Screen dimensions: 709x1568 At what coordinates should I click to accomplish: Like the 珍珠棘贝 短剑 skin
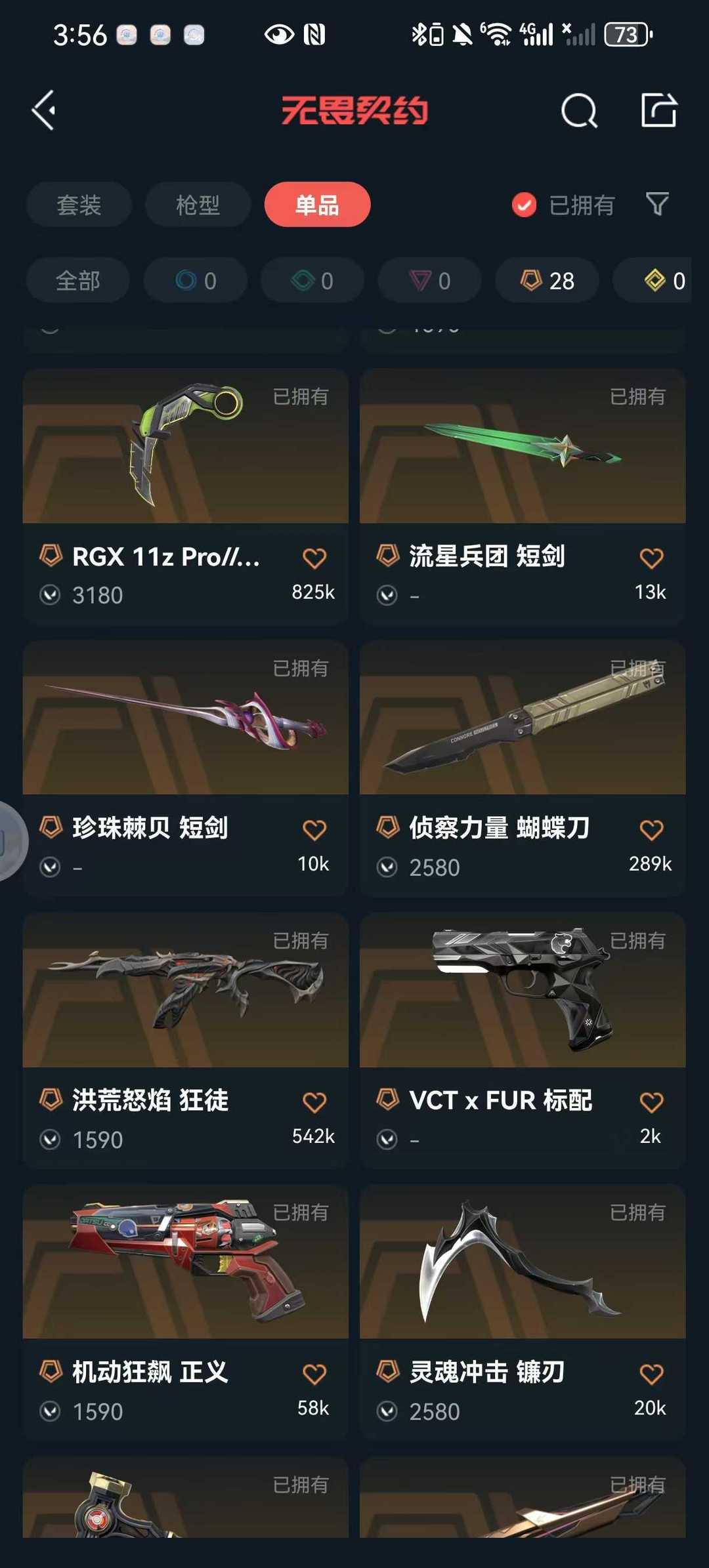point(314,830)
